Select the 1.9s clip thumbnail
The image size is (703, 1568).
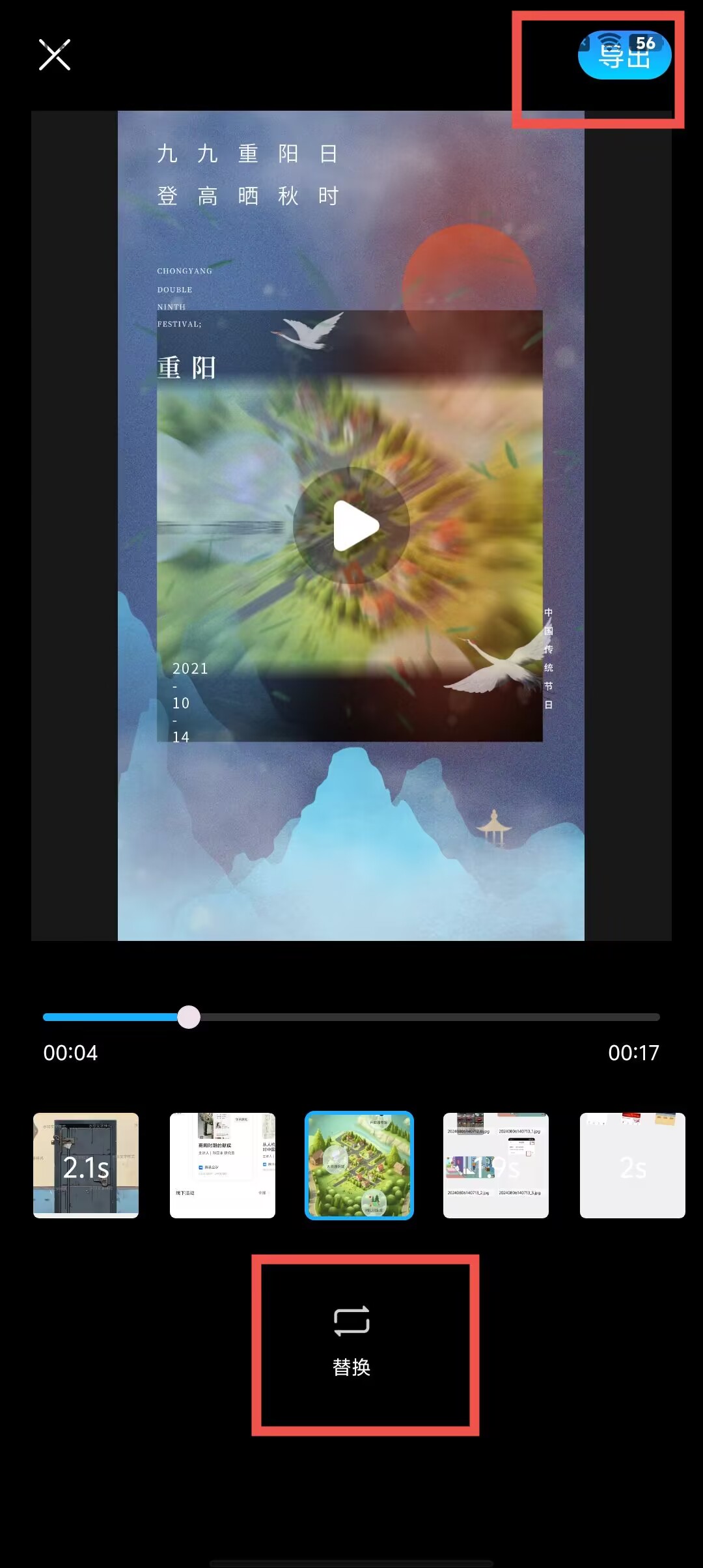coord(496,1165)
